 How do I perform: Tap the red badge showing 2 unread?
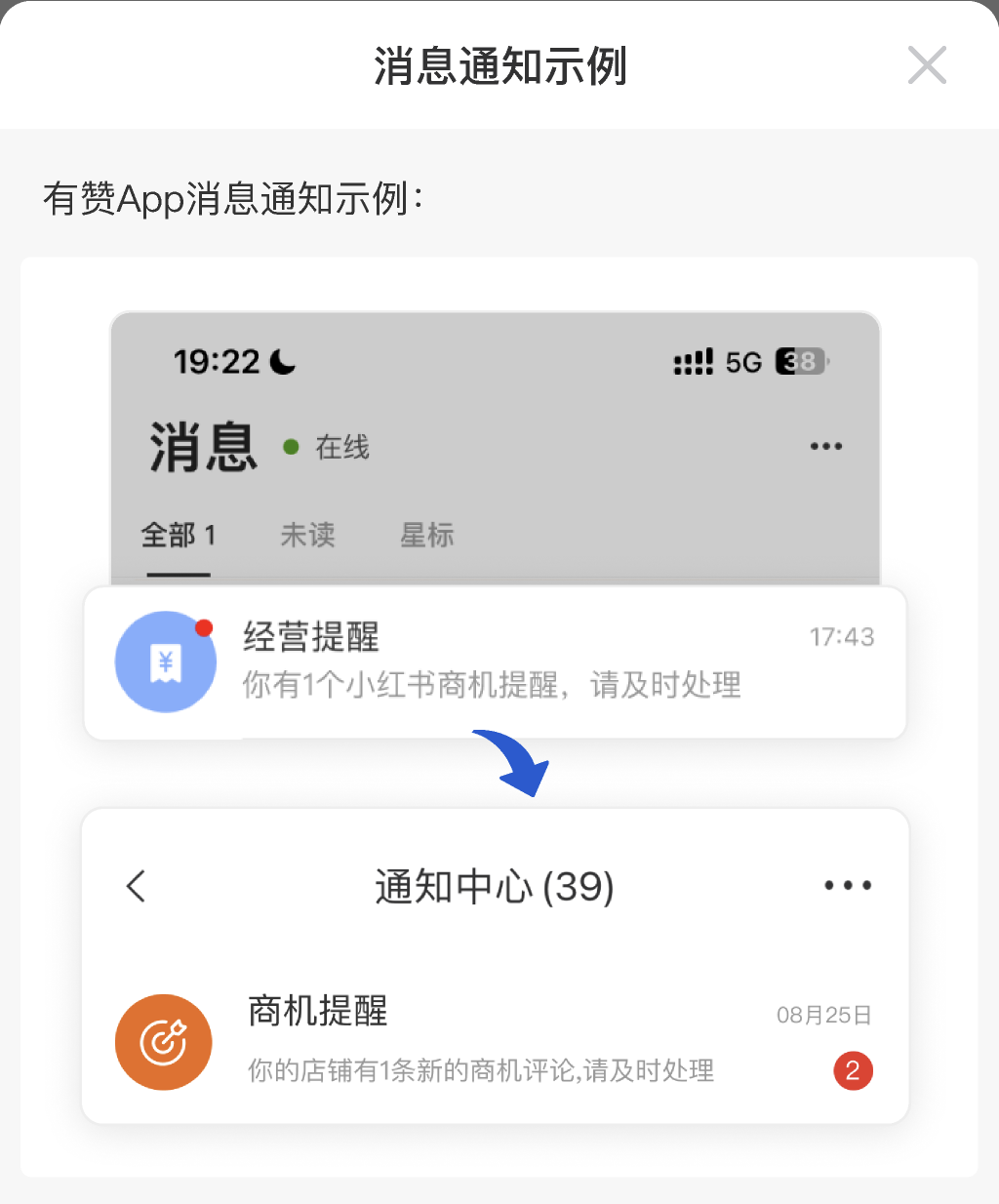point(853,1070)
